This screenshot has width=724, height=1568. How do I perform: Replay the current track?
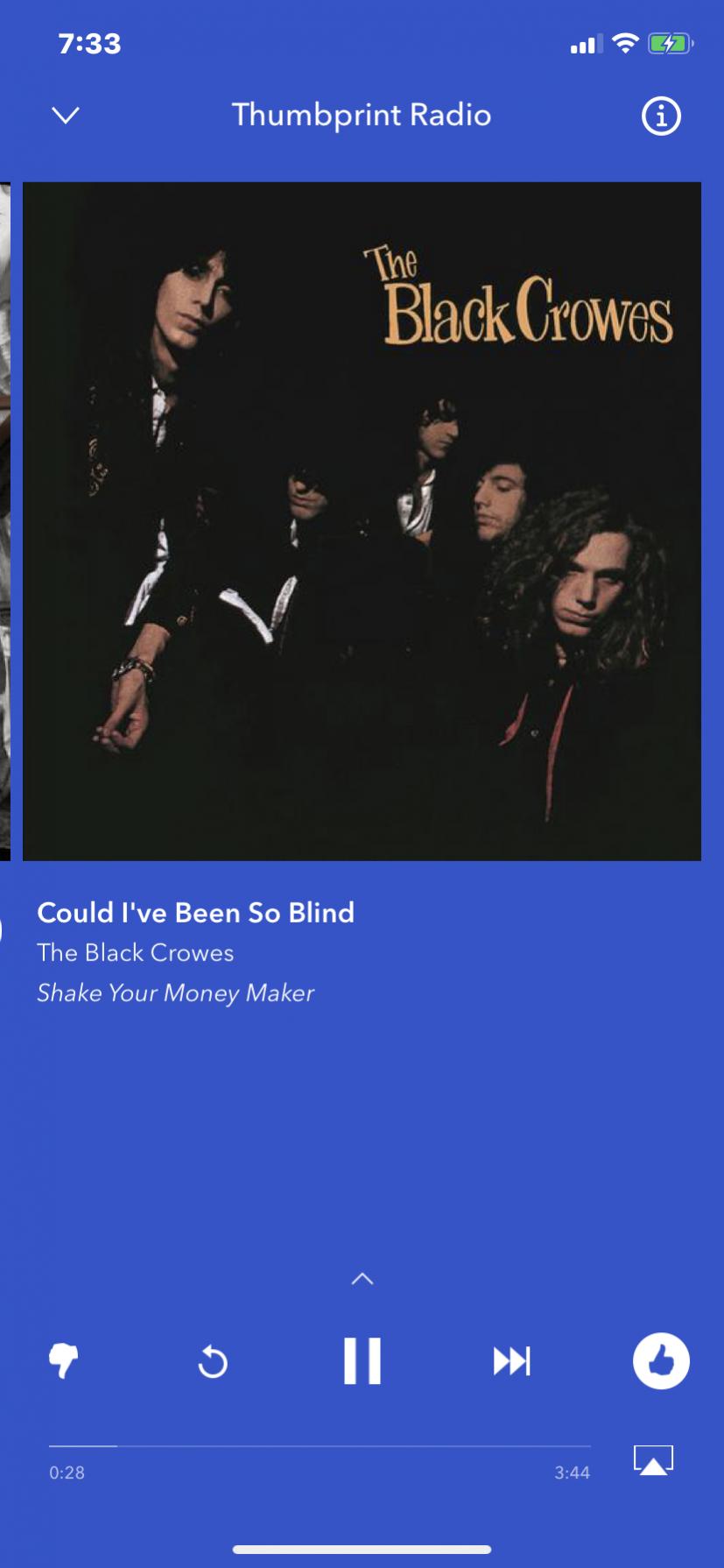tap(213, 1362)
